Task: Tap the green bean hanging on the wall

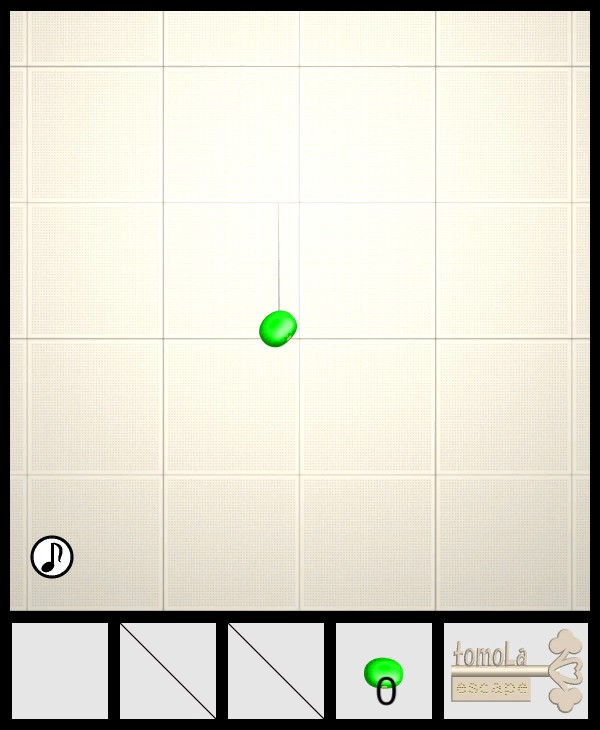Action: 278,328
